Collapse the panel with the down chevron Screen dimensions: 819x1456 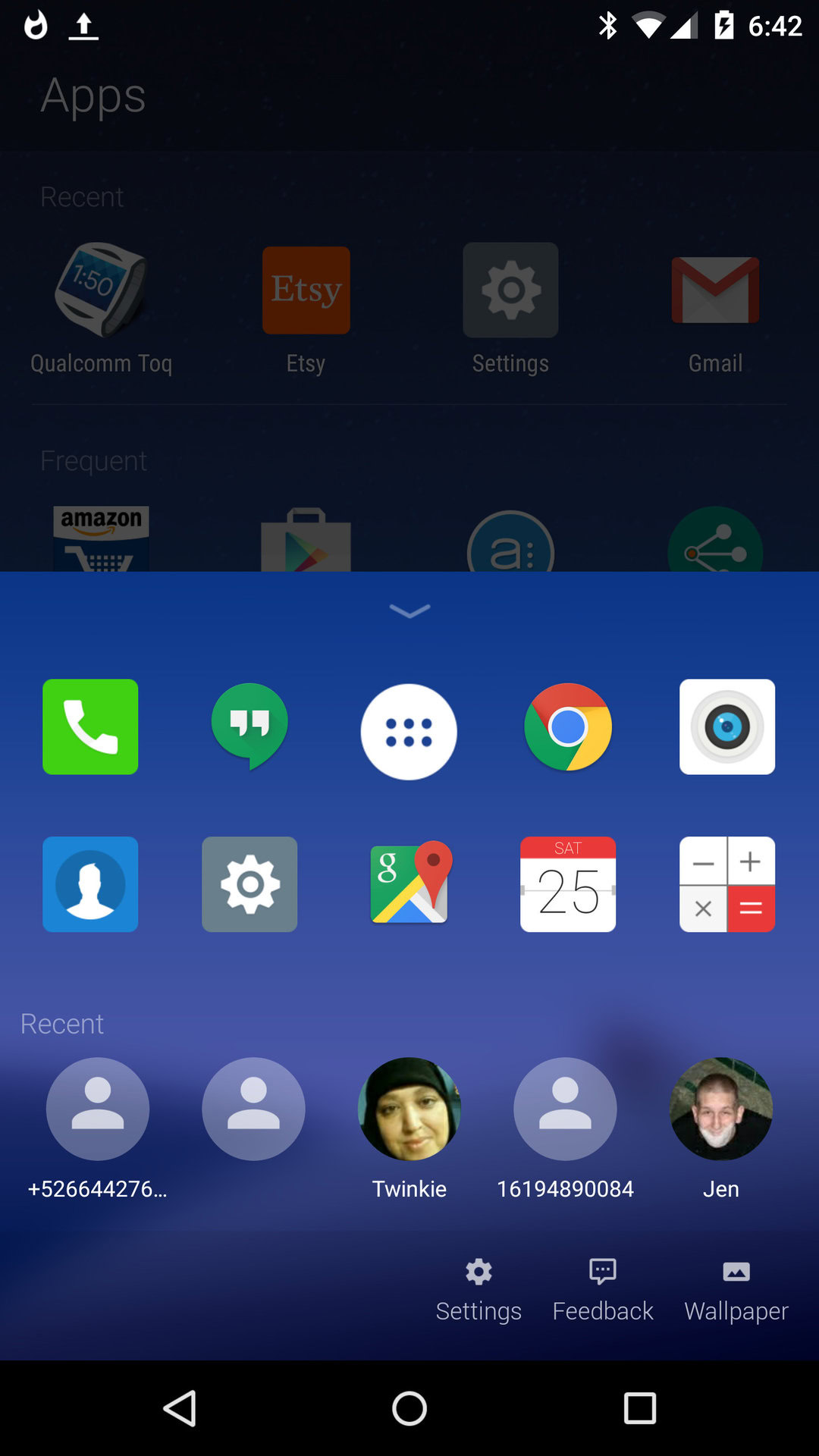tap(409, 610)
